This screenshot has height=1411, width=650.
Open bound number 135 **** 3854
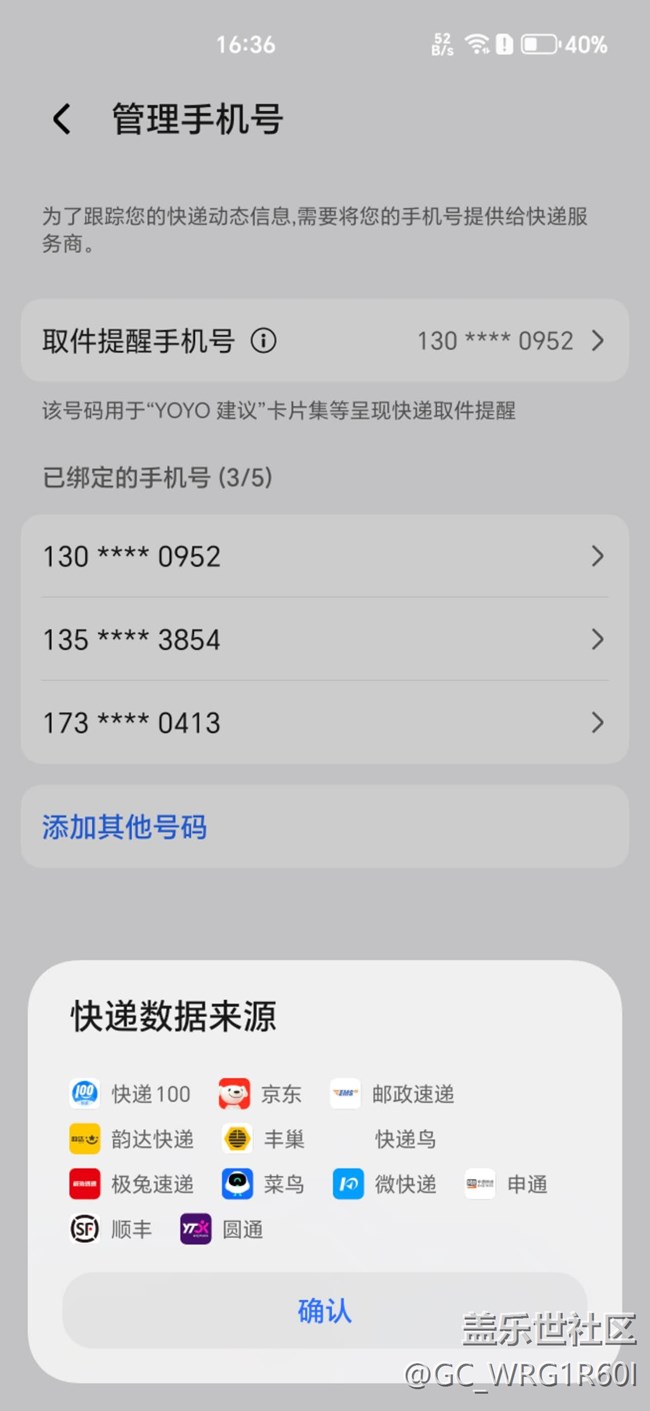(325, 640)
